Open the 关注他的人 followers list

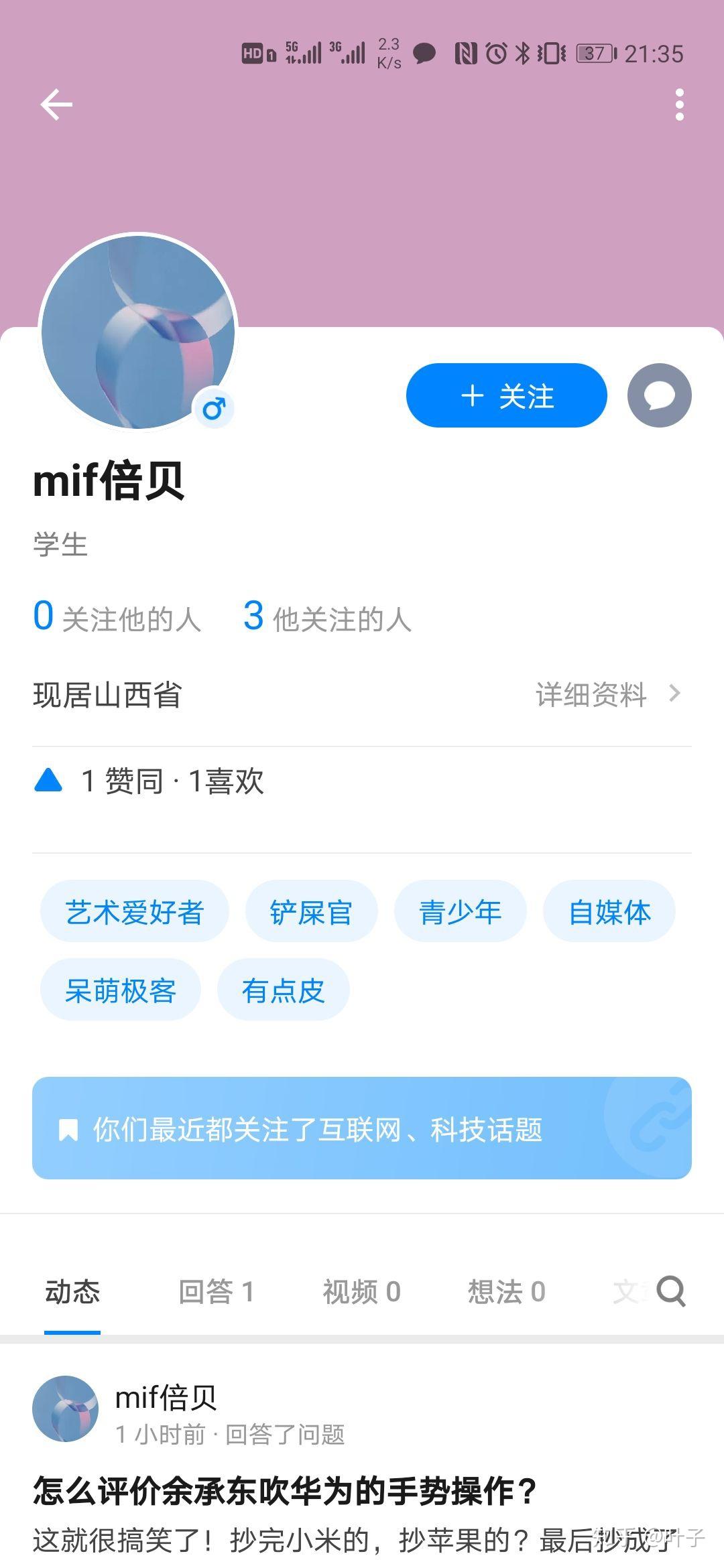pos(117,617)
